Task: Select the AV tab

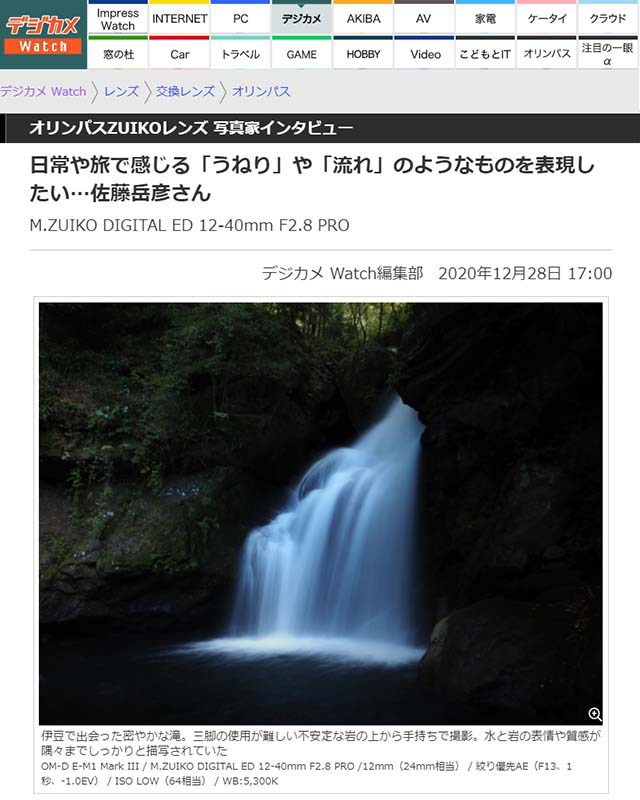Action: point(424,19)
